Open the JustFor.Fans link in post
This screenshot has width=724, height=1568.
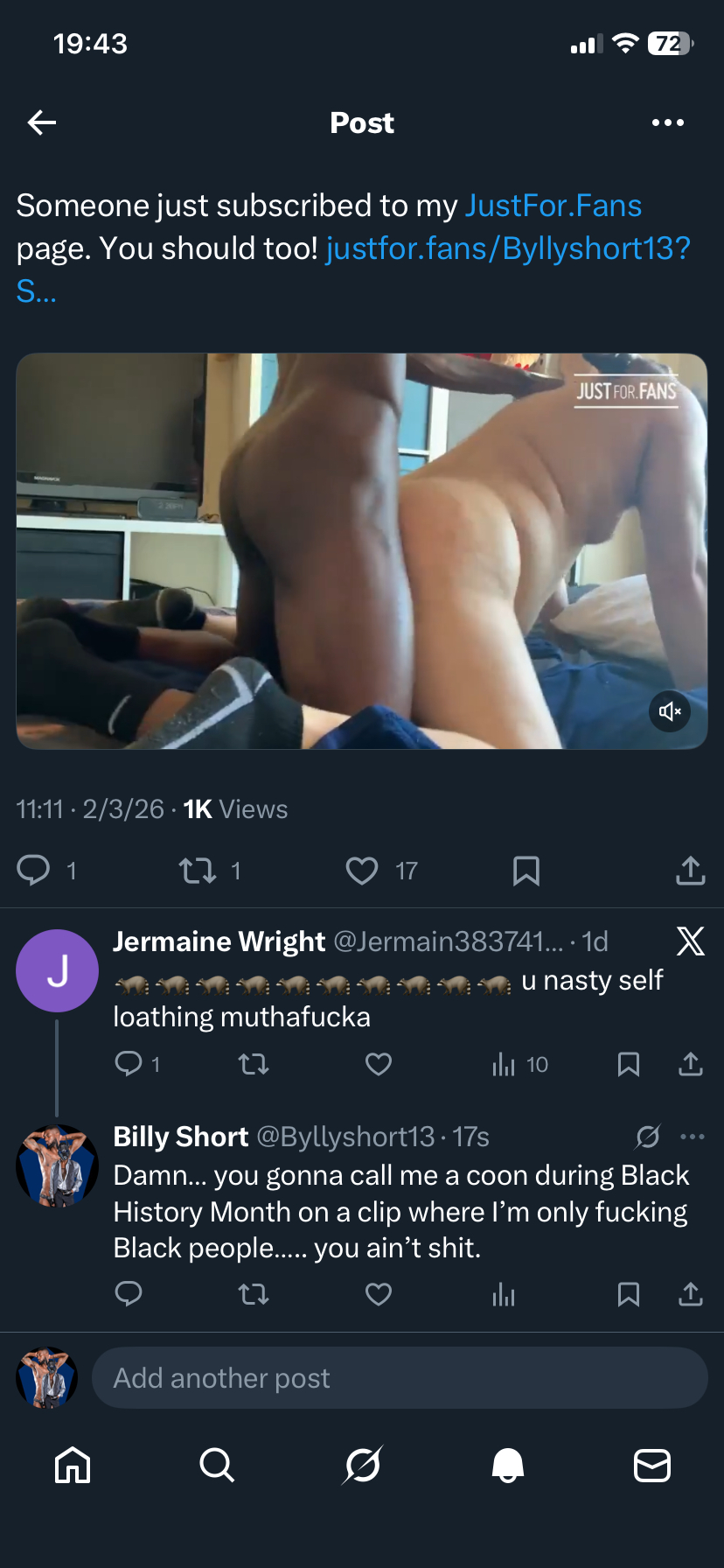click(x=553, y=206)
